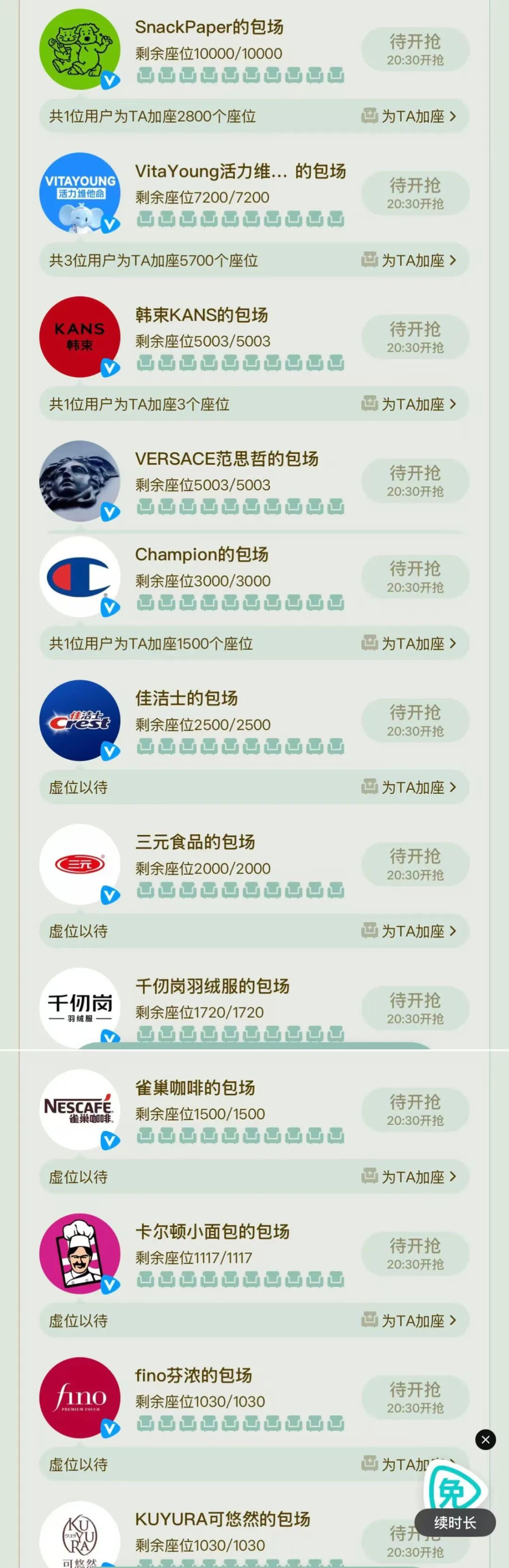This screenshot has height=1568, width=509.
Task: Tap 待开抢 for 卡尔顿小面包的包场
Action: [415, 1253]
